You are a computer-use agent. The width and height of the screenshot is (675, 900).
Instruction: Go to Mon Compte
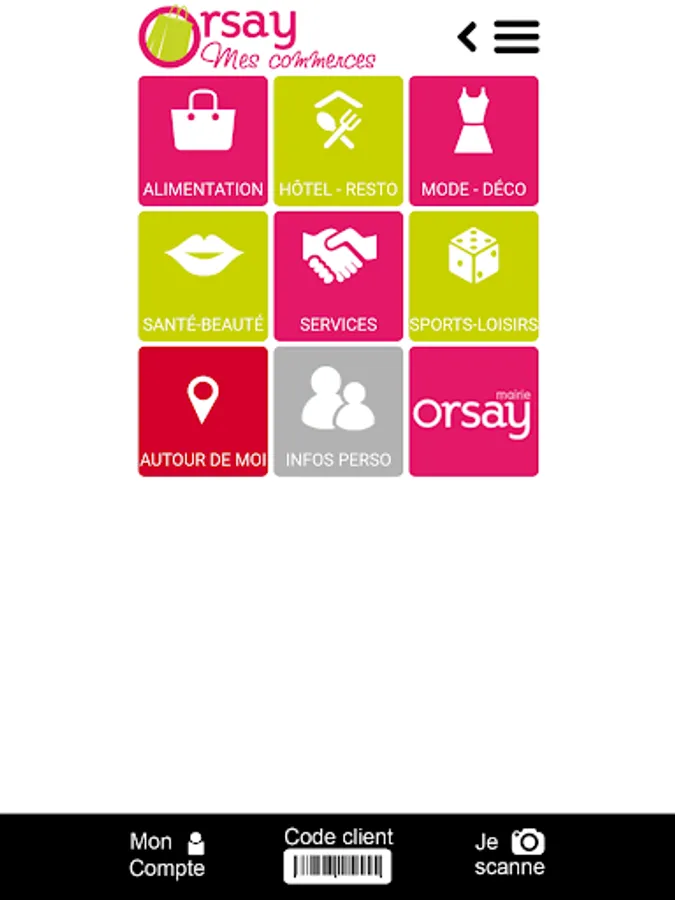pos(167,855)
